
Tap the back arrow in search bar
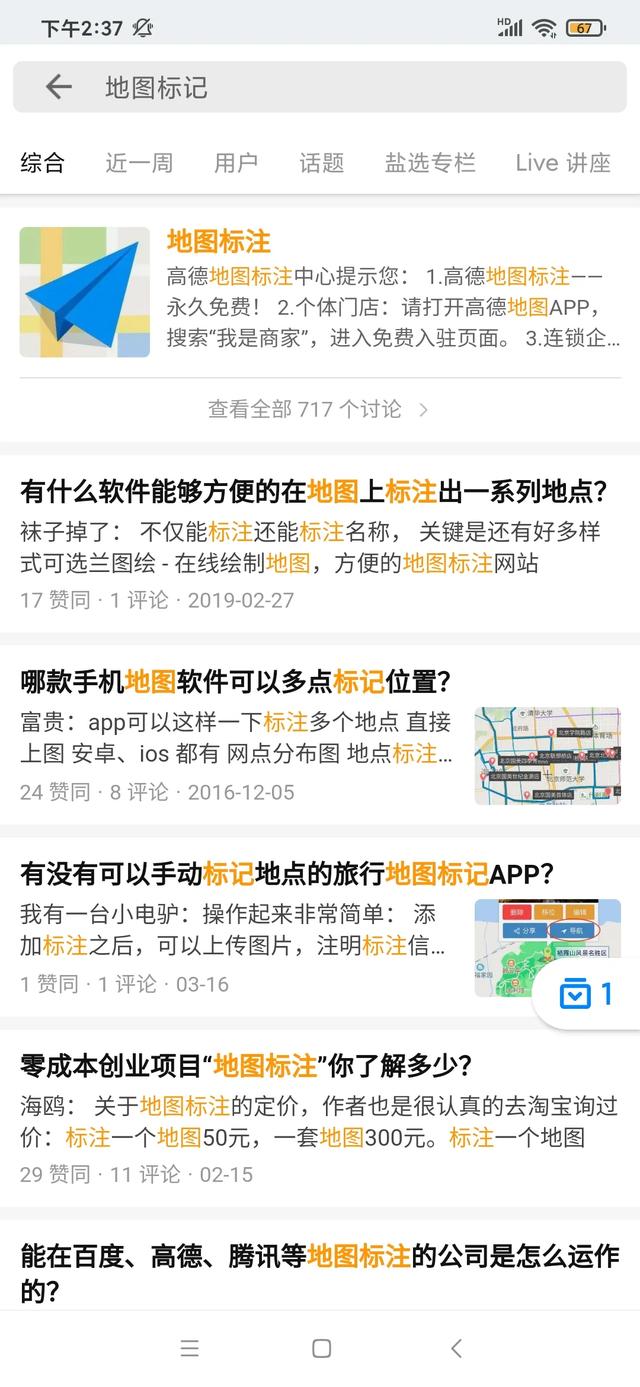[59, 87]
